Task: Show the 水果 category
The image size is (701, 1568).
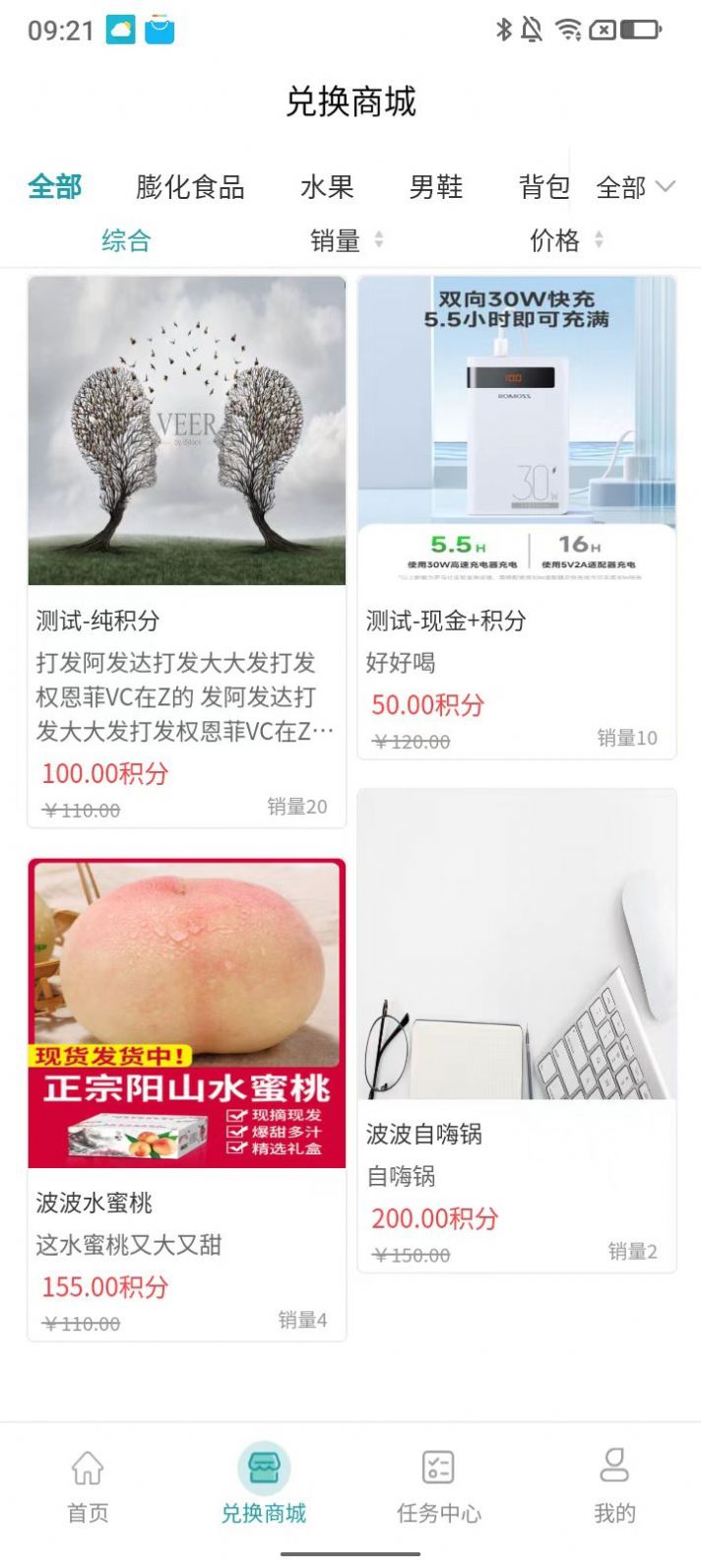Action: (327, 187)
